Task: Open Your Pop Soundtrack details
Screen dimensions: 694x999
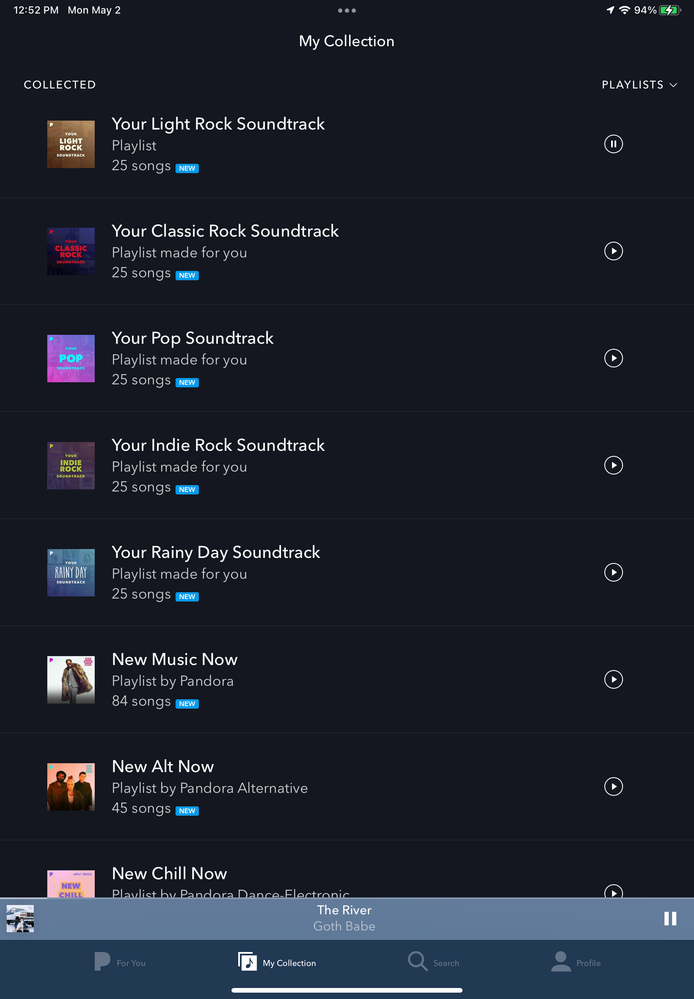Action: 192,338
